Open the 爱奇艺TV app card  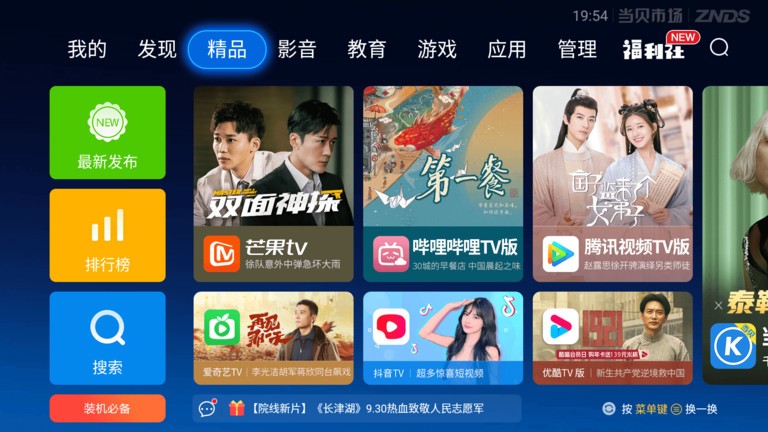click(273, 338)
